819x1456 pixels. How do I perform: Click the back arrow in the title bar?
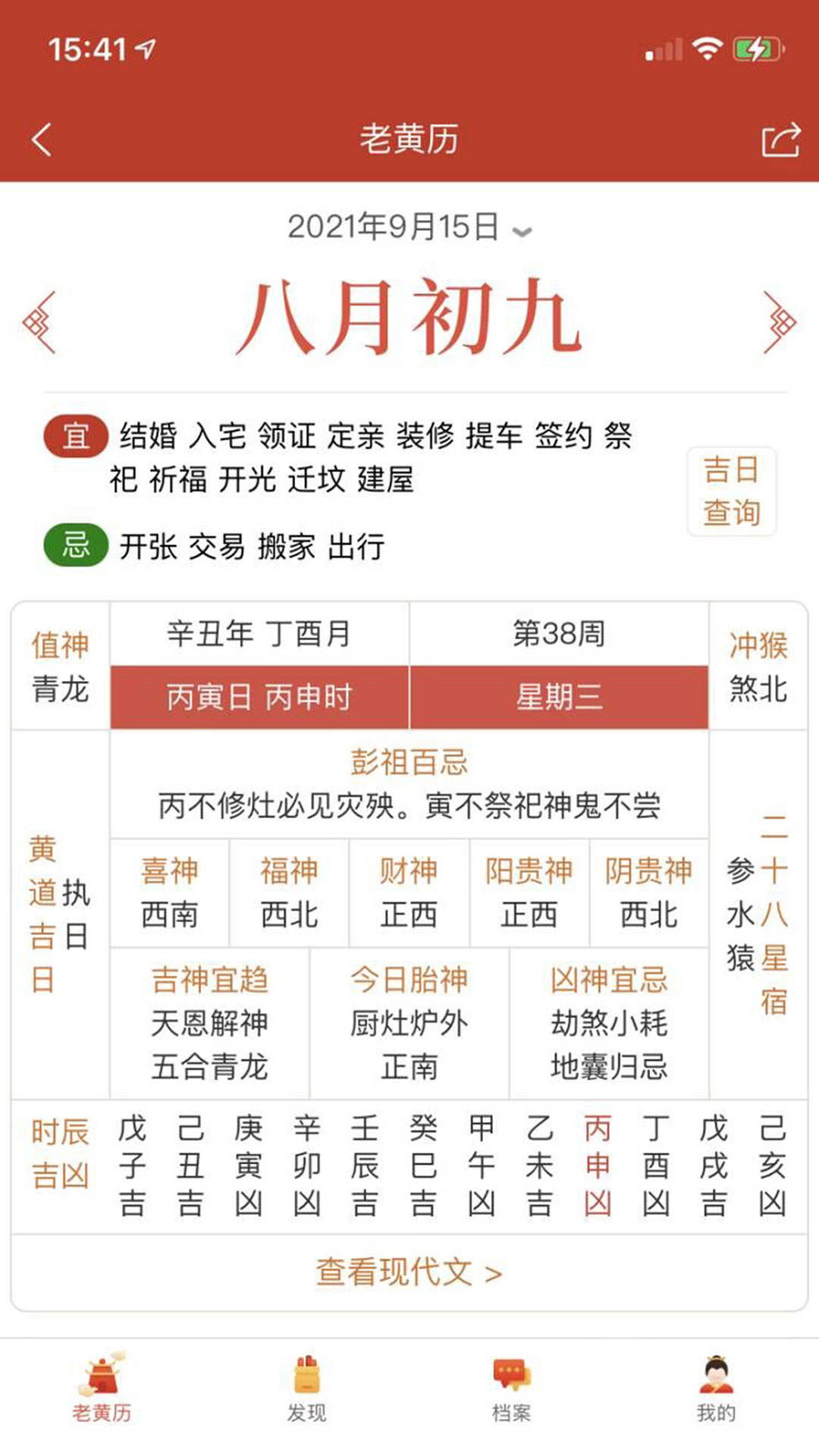tap(39, 139)
